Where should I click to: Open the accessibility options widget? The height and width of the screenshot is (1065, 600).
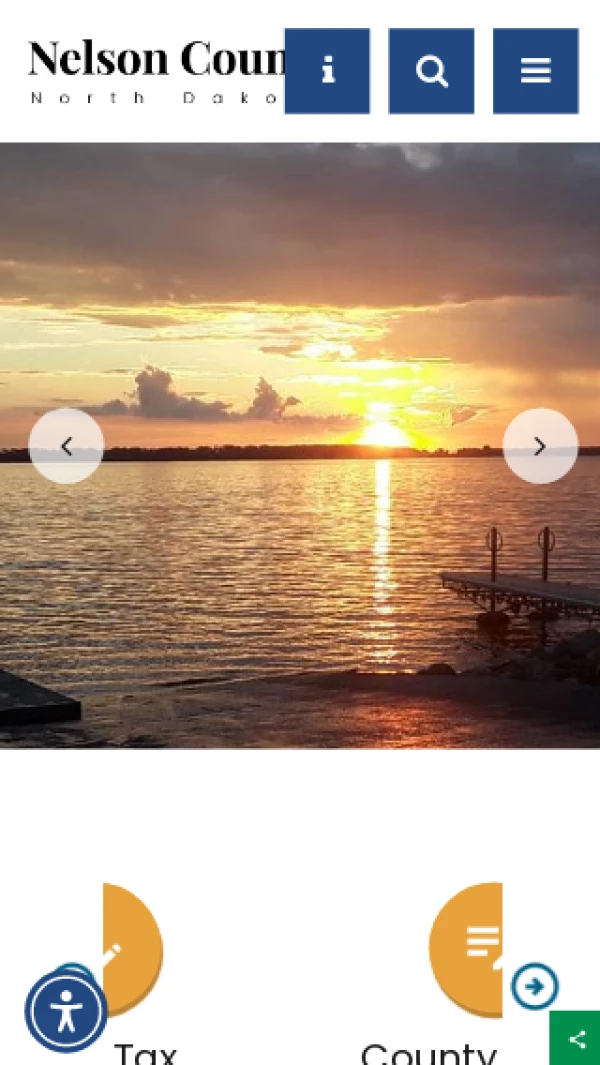(x=66, y=1012)
